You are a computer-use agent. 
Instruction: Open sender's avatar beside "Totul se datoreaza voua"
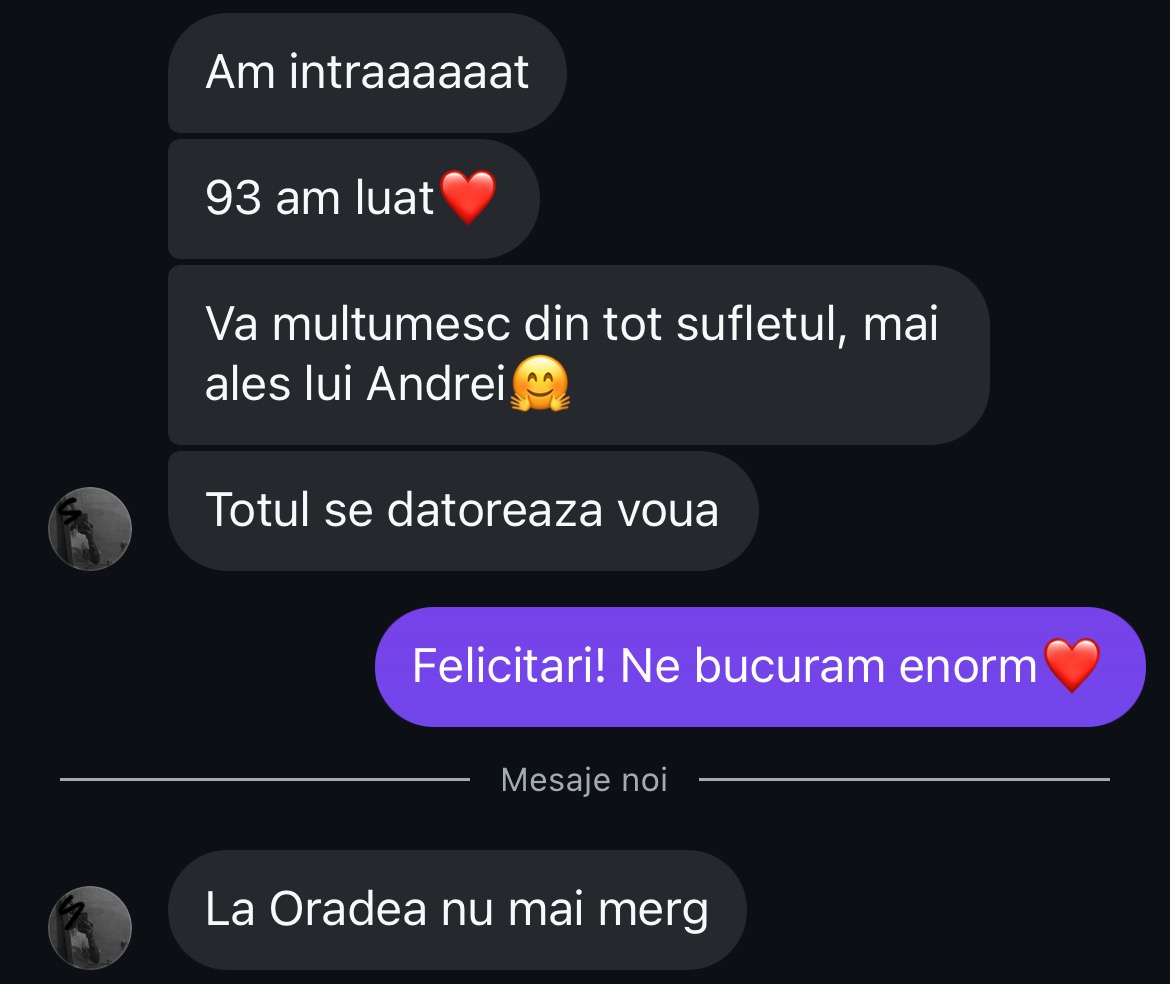click(90, 528)
